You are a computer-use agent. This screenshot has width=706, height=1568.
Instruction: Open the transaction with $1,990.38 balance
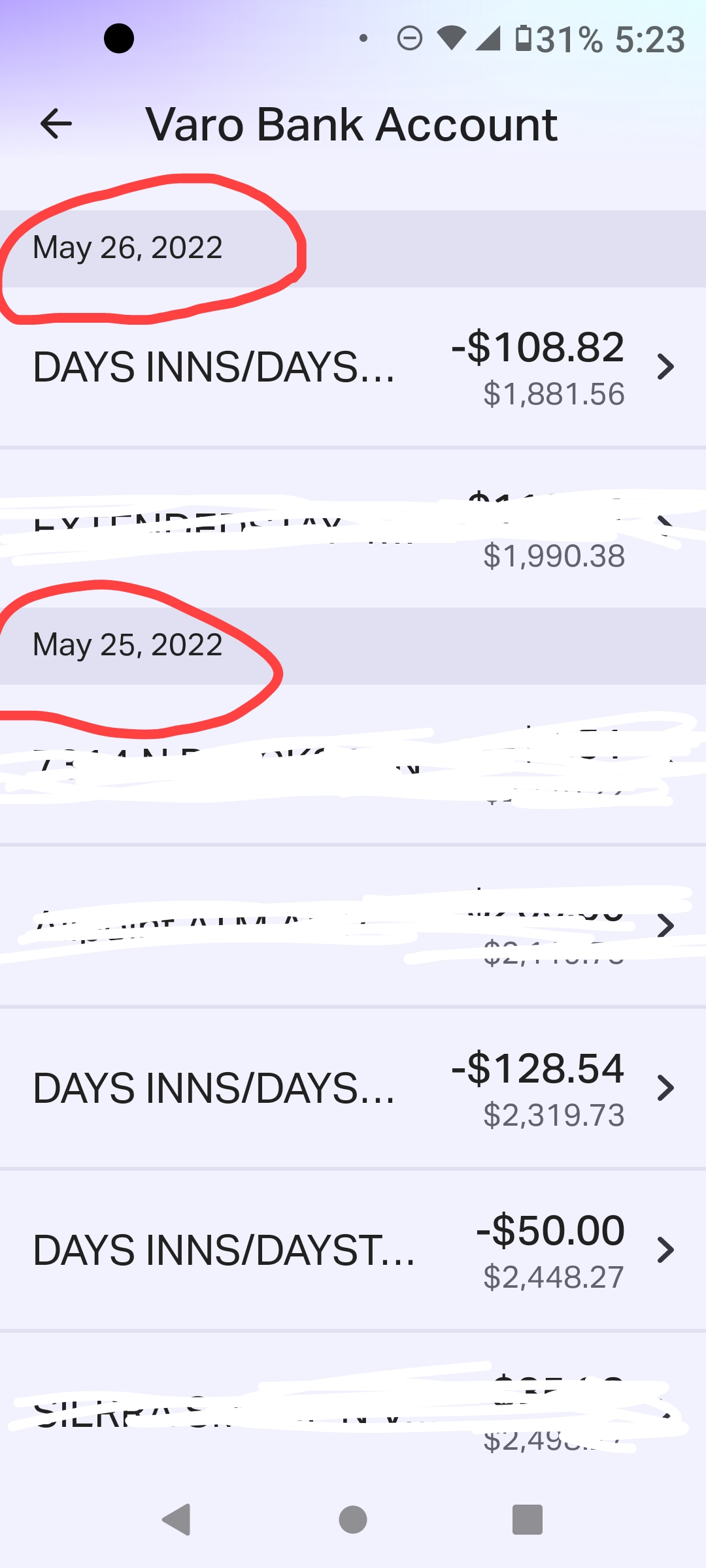pos(353,529)
